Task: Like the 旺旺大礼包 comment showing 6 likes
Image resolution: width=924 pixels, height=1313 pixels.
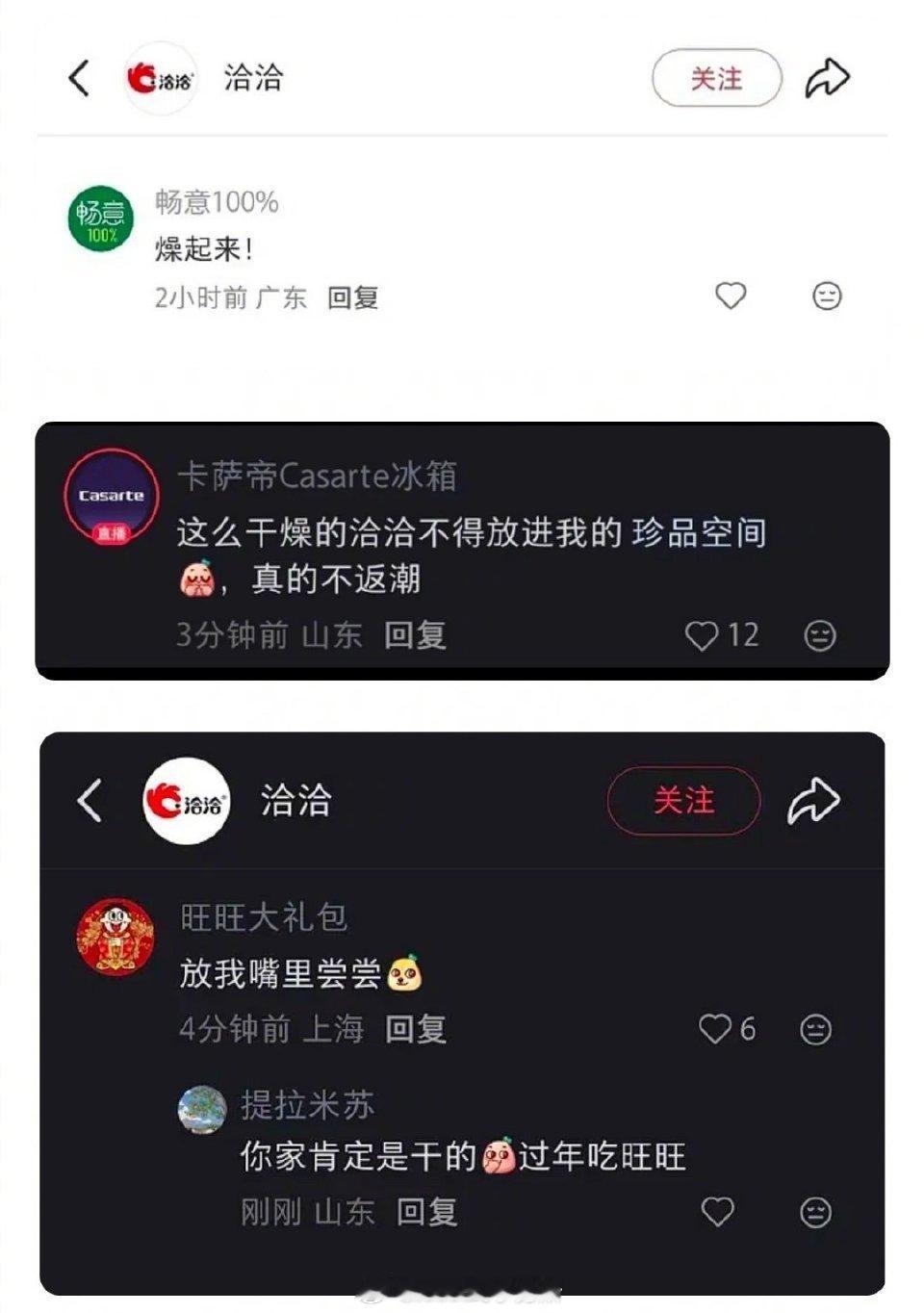Action: point(714,1028)
